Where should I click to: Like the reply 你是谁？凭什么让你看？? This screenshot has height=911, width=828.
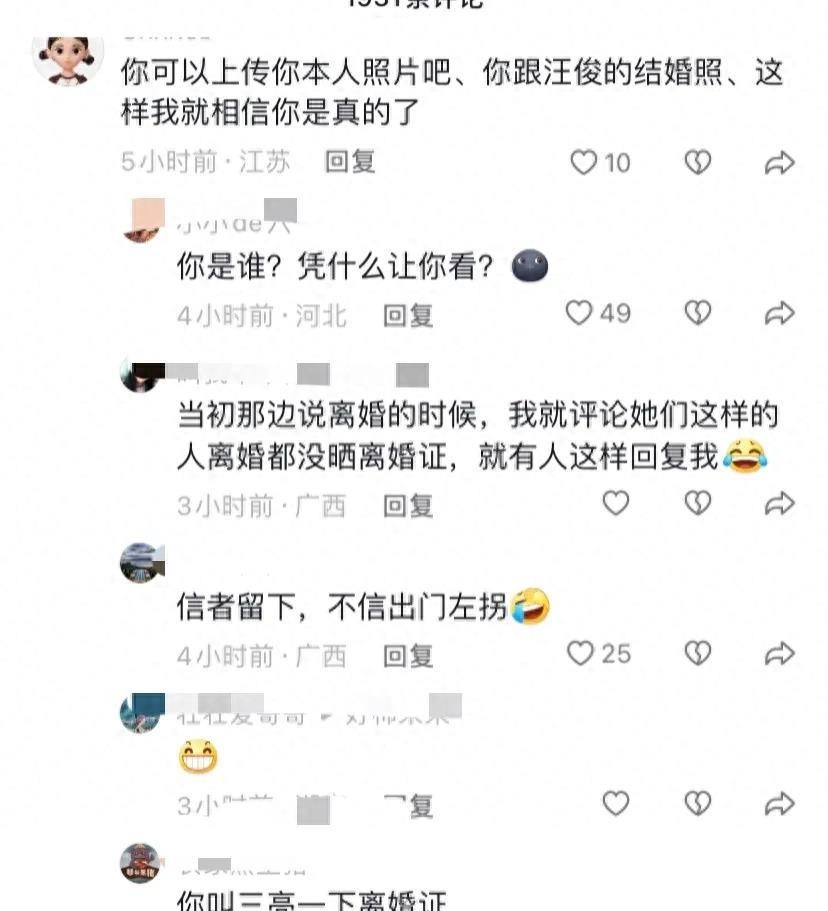coord(580,314)
